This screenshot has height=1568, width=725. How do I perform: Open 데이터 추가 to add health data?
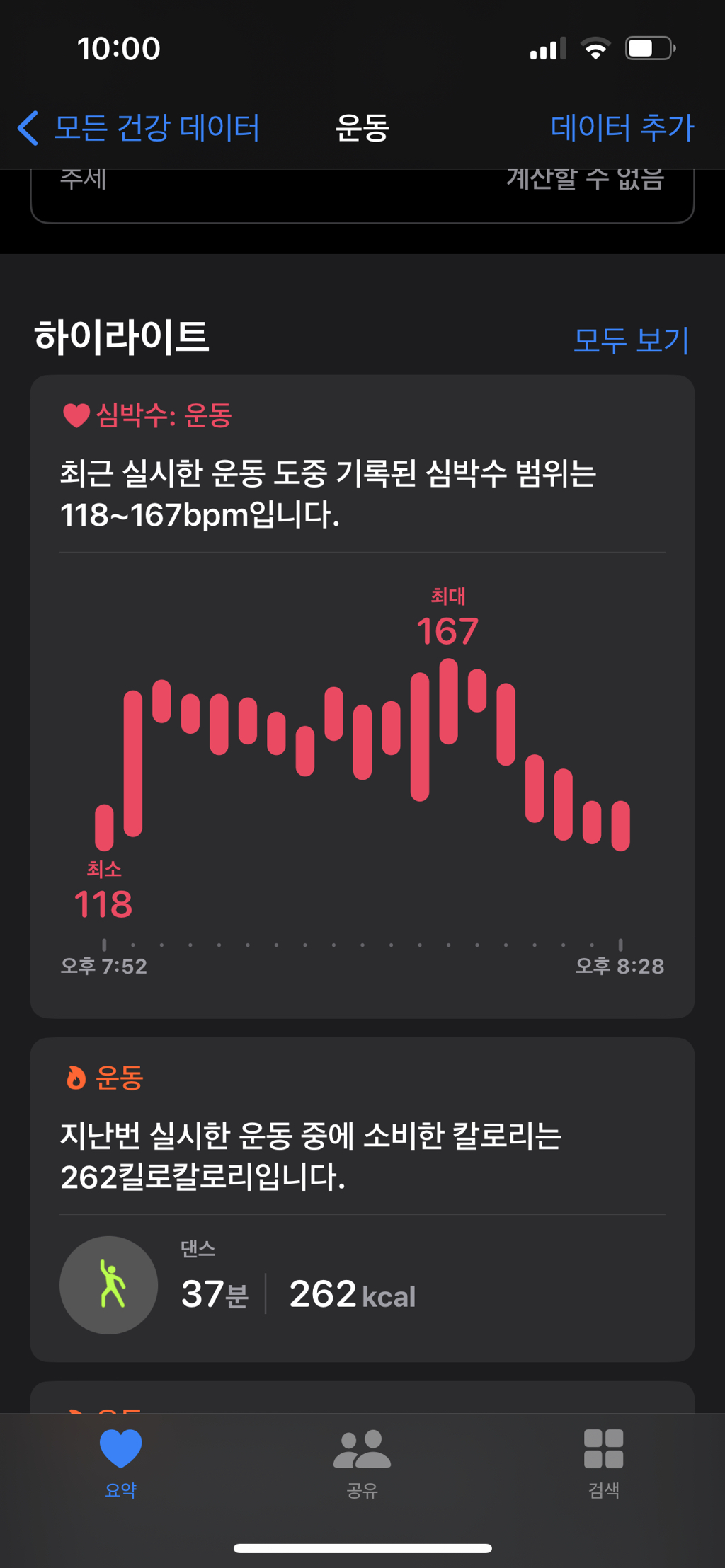click(x=622, y=127)
